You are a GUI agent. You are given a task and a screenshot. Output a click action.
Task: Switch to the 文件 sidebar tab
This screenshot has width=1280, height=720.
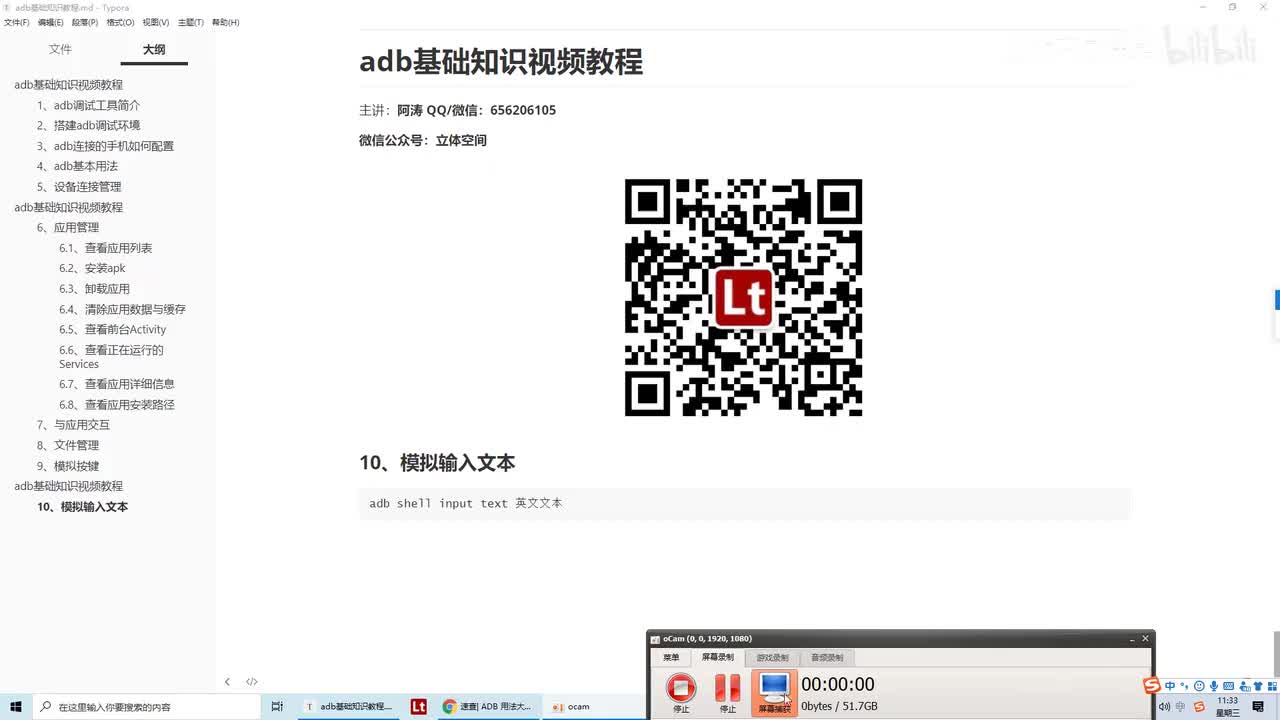(60, 49)
